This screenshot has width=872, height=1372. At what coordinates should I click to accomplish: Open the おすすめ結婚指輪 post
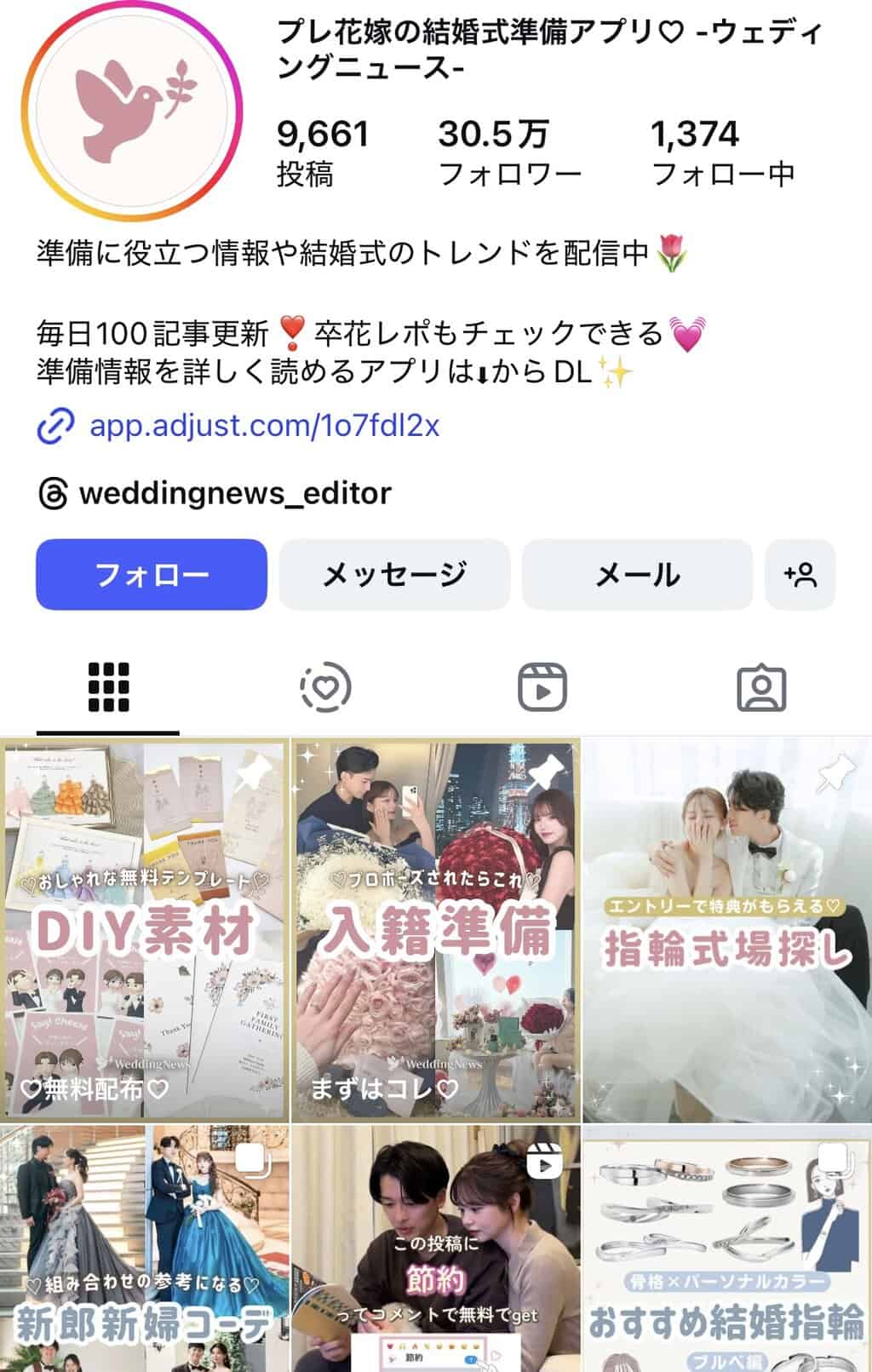click(x=727, y=1248)
